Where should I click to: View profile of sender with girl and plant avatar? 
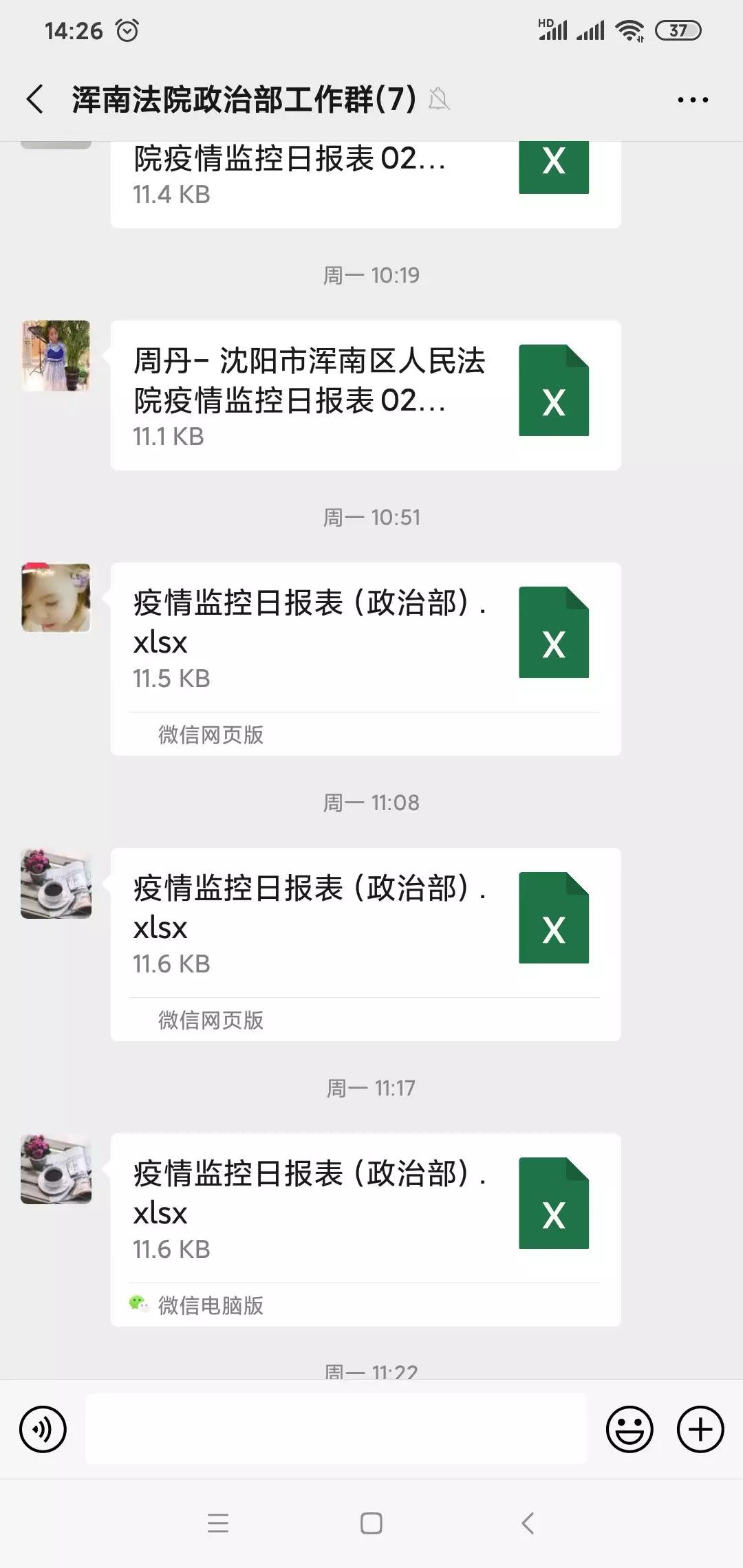point(56,356)
